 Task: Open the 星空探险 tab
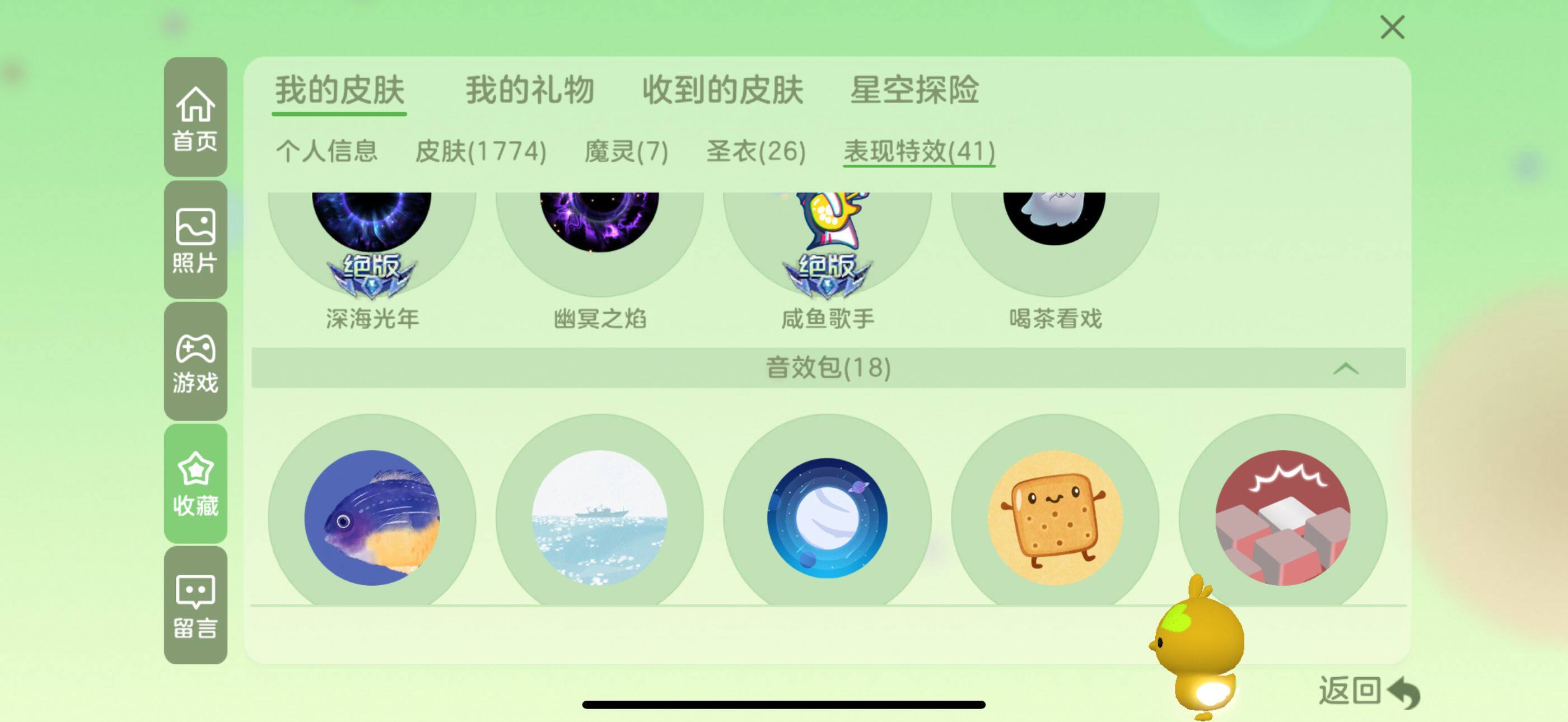pyautogui.click(x=914, y=90)
